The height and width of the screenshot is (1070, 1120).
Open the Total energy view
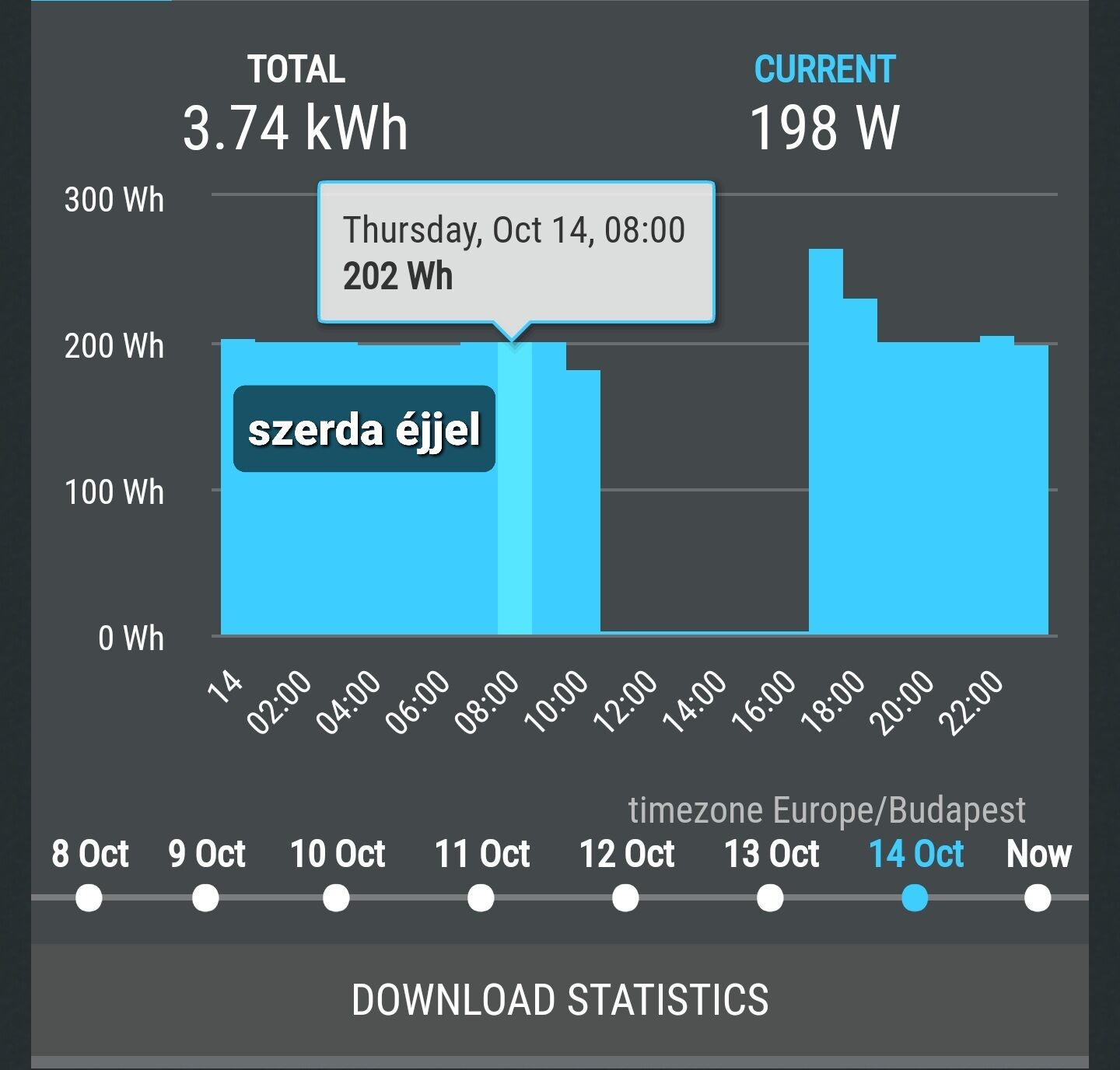[296, 103]
